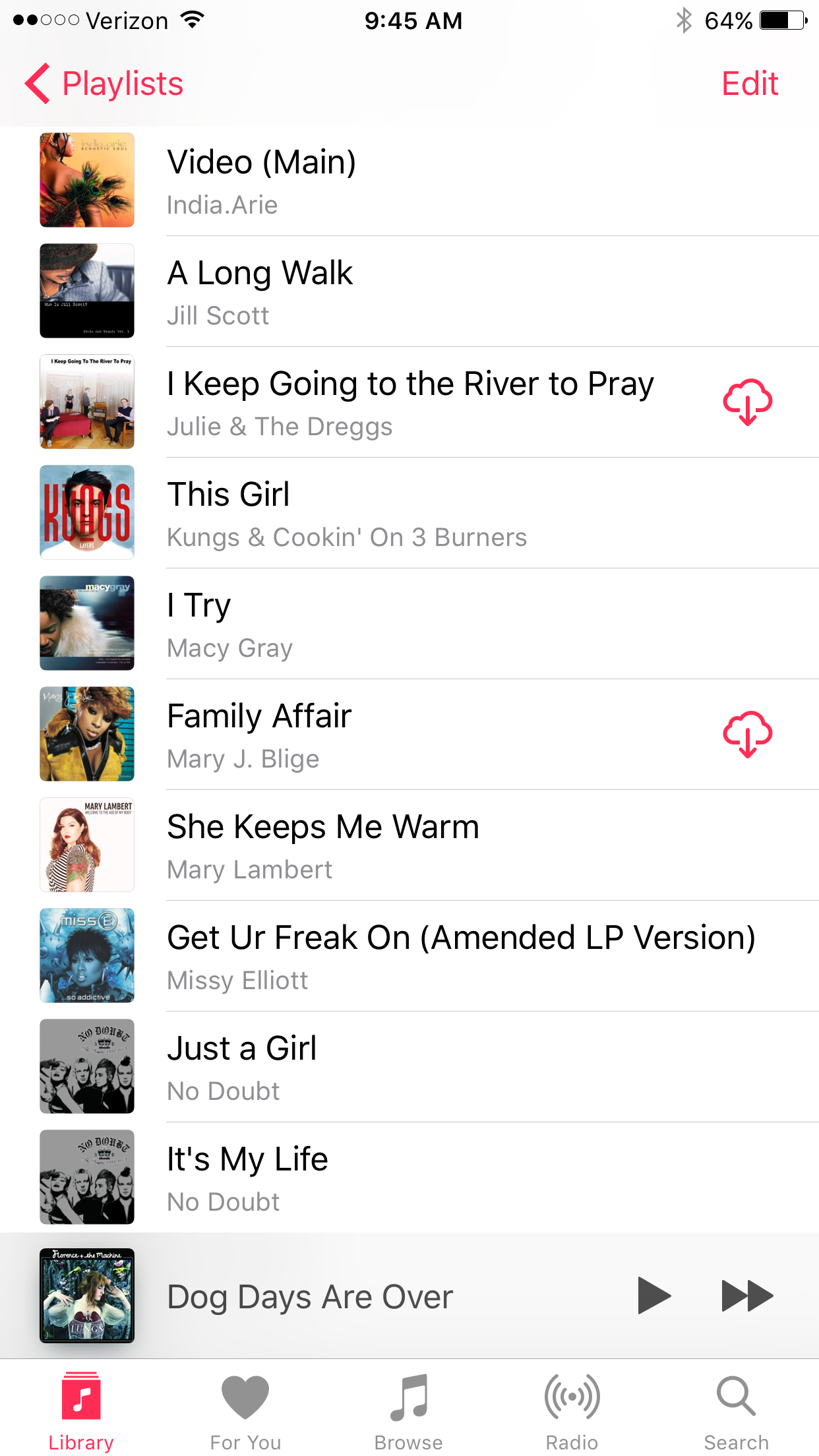Play A Long Walk by Jill Scott
Screen dimensions: 819x1456
(x=396, y=291)
